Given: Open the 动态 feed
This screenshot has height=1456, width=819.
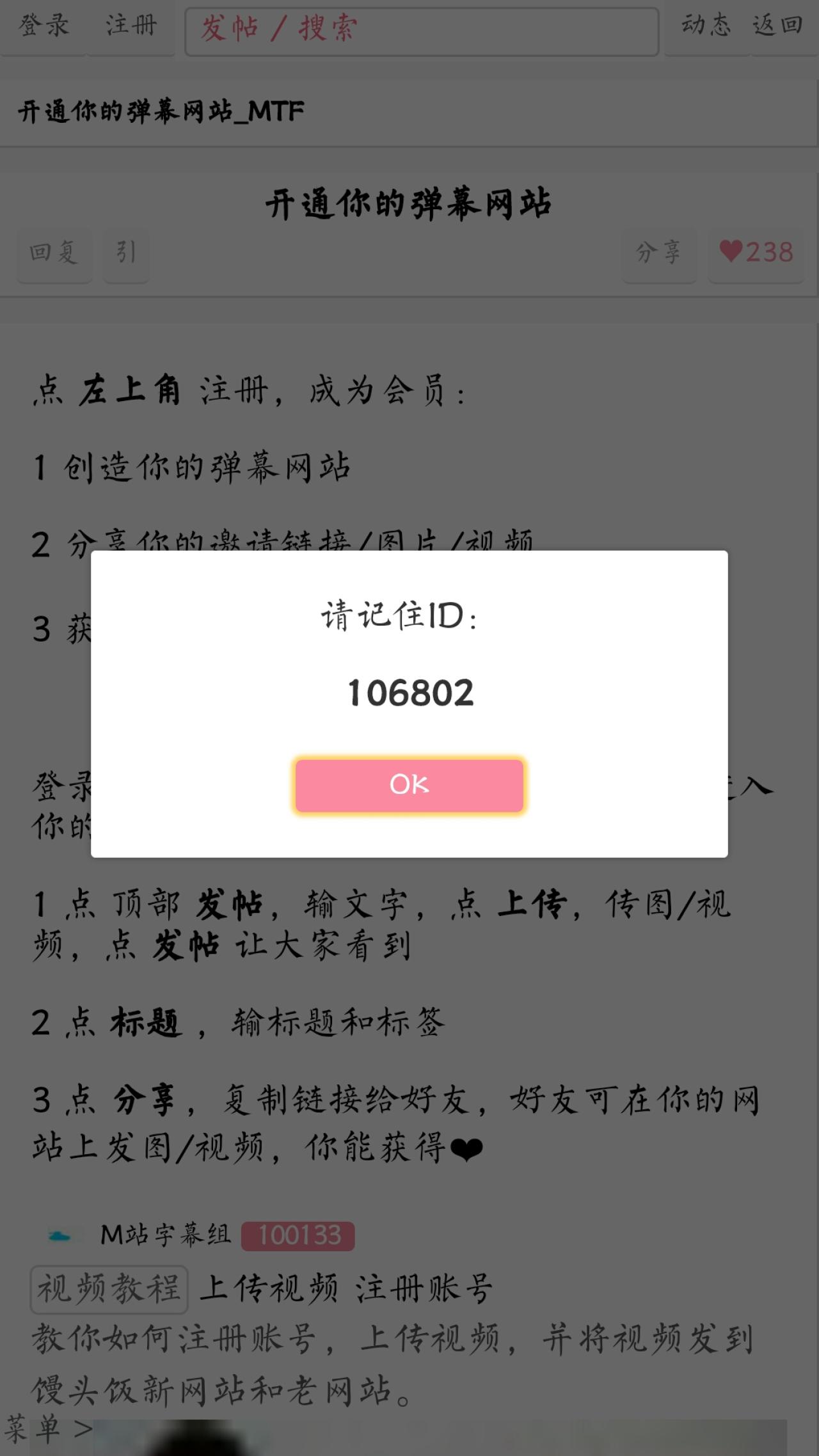Looking at the screenshot, I should coord(706,27).
